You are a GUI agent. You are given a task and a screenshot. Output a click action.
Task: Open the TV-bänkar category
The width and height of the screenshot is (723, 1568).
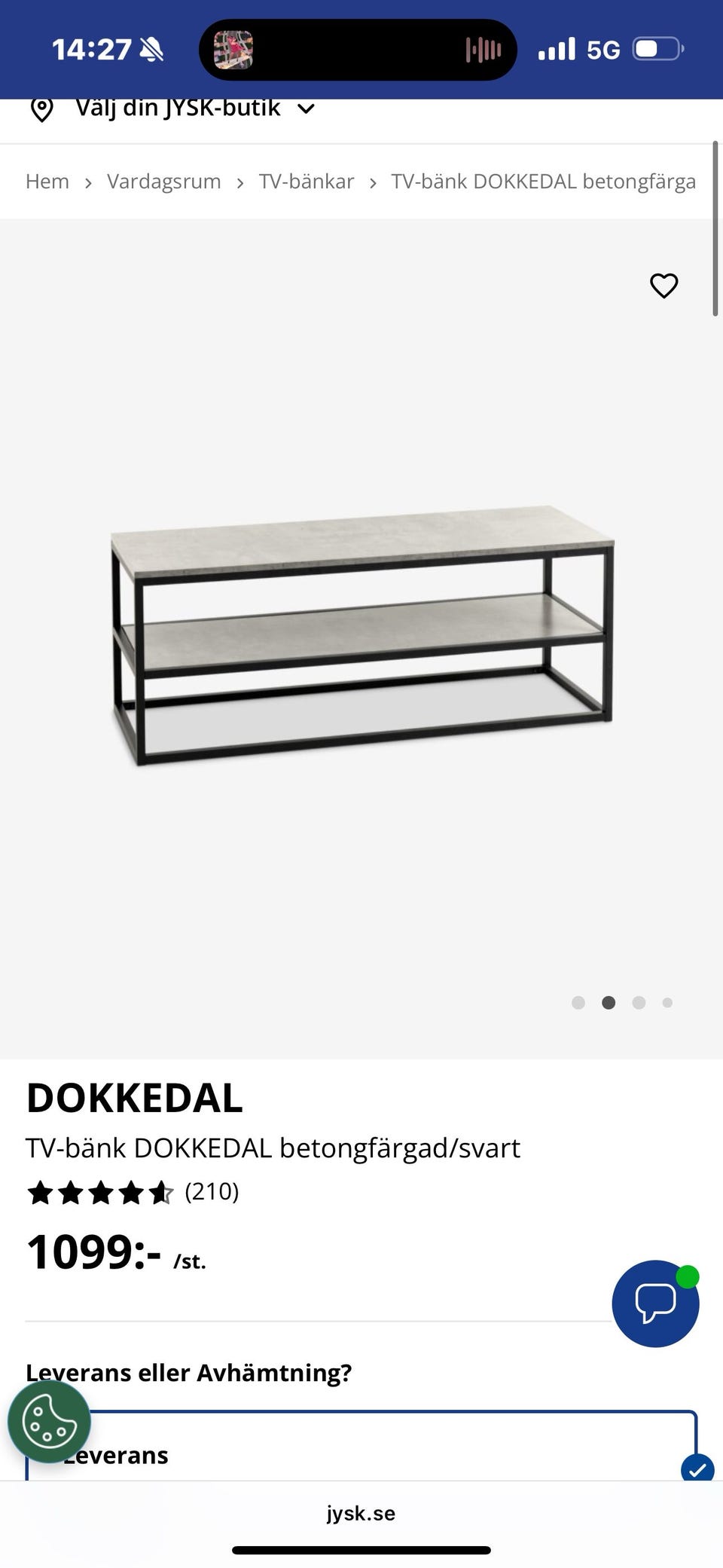coord(307,181)
